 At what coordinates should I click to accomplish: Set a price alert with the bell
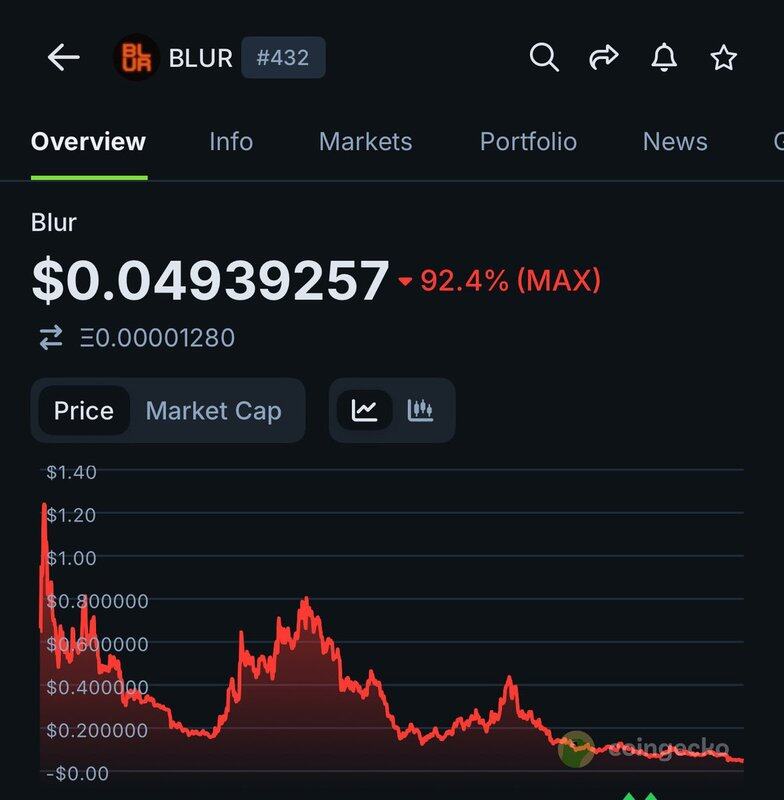664,58
